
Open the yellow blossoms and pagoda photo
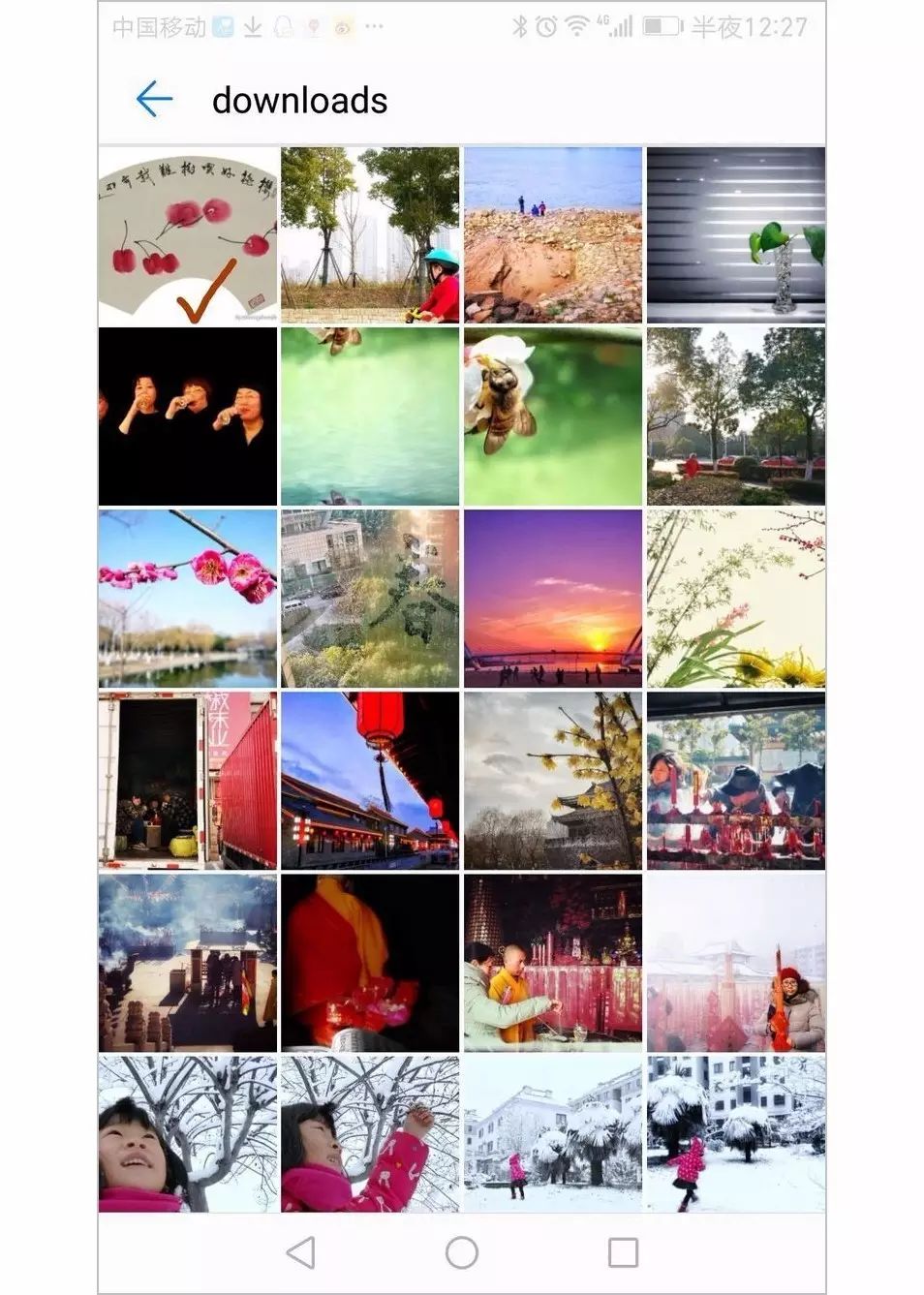[x=553, y=781]
